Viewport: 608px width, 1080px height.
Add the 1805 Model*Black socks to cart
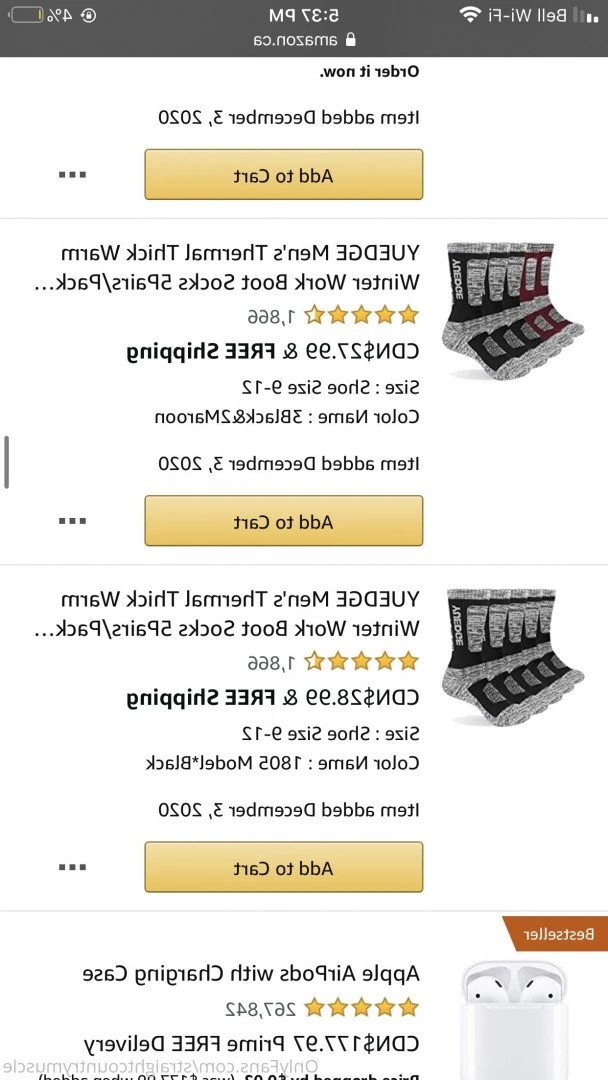(x=283, y=867)
